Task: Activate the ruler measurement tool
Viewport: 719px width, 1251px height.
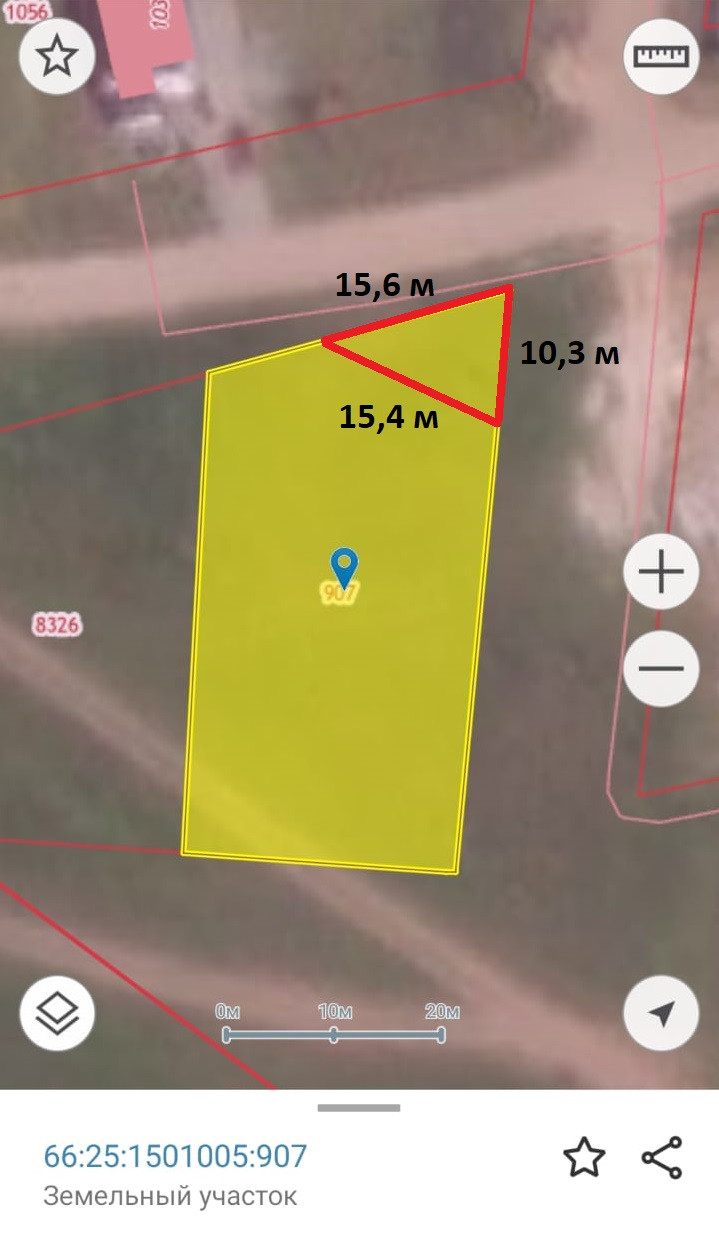Action: pyautogui.click(x=661, y=56)
